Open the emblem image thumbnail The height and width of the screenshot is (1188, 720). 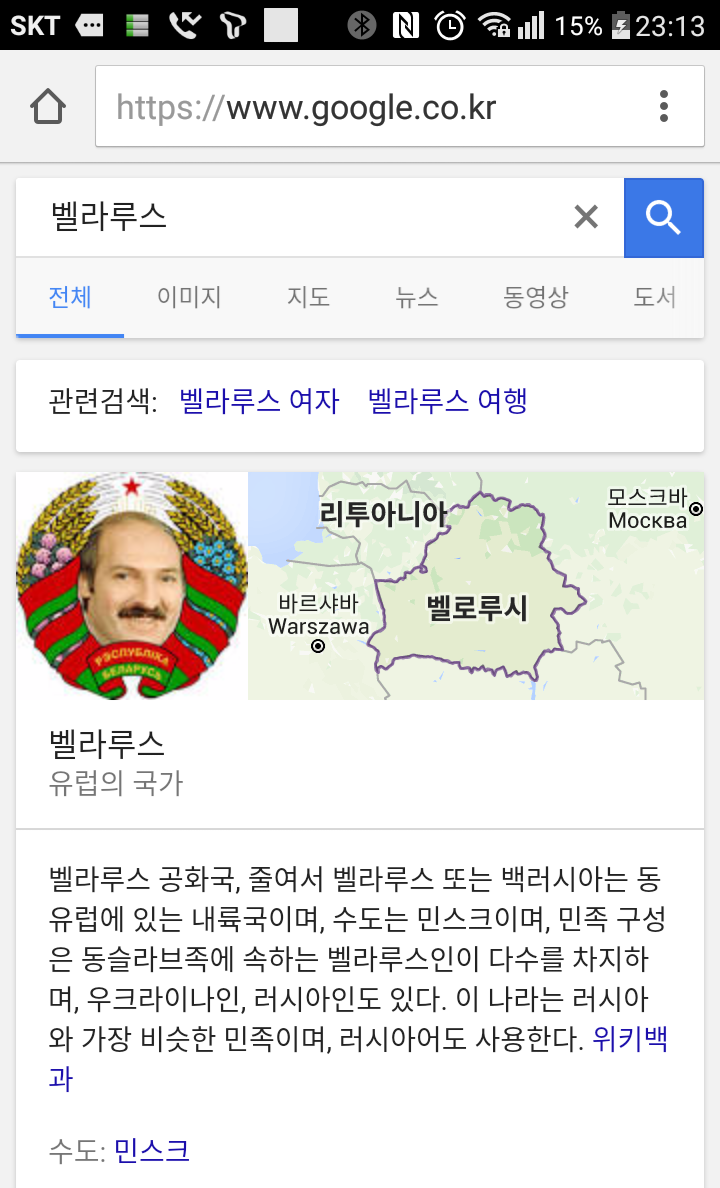click(132, 586)
